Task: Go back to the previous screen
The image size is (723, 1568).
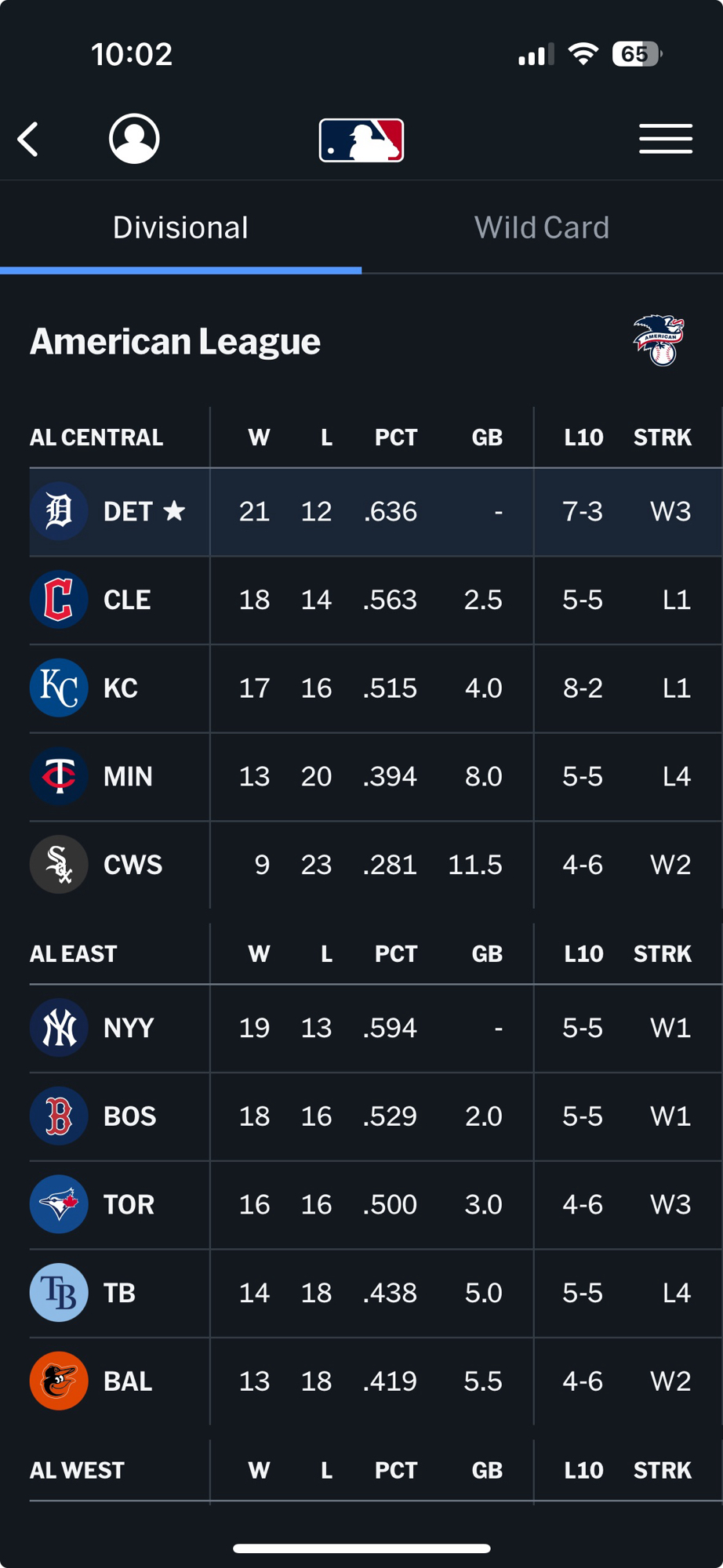Action: click(29, 140)
